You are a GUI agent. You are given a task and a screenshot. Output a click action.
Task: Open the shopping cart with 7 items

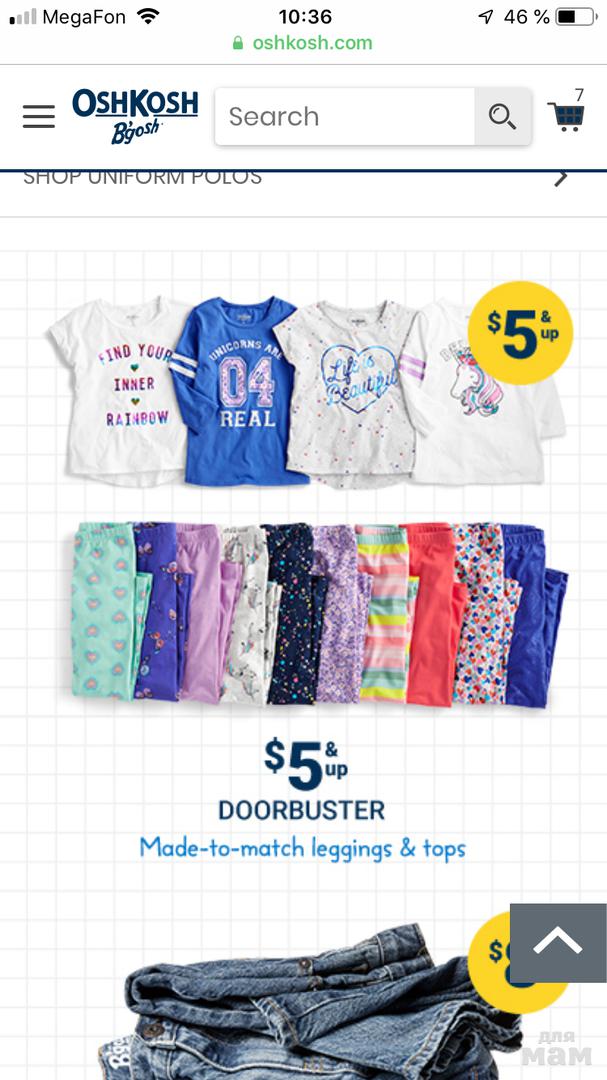tap(566, 115)
